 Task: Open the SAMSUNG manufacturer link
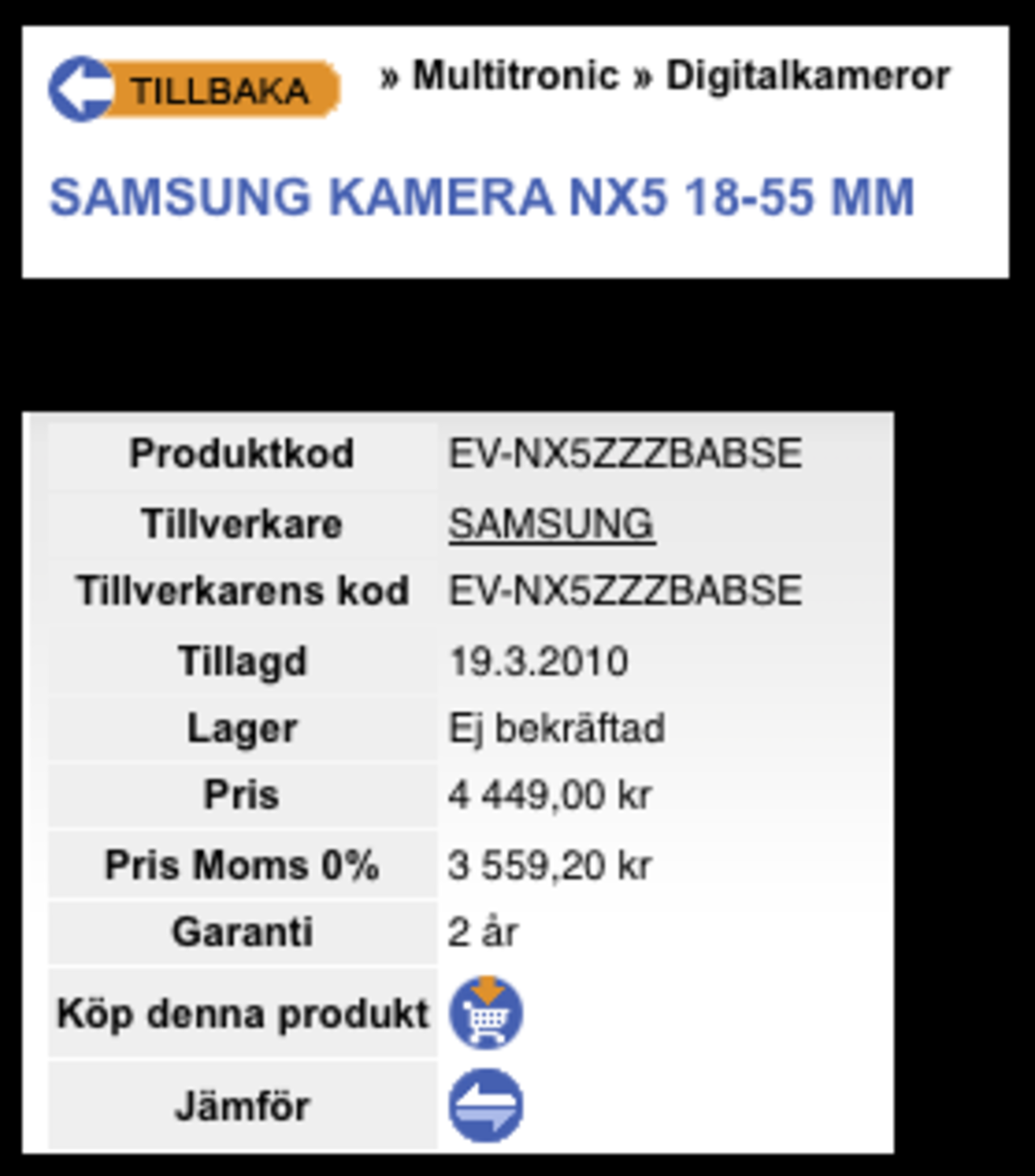pyautogui.click(x=552, y=524)
